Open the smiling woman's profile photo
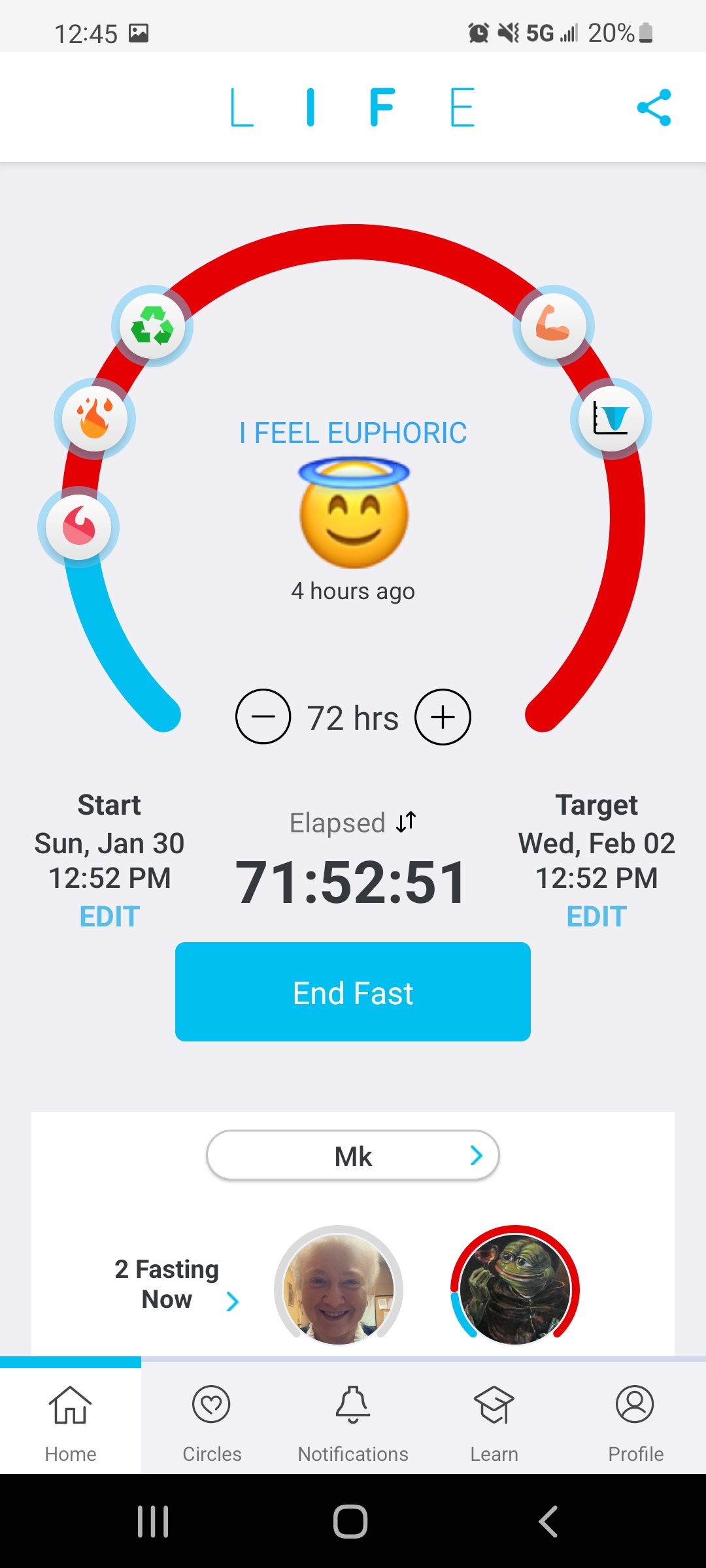 click(338, 1289)
